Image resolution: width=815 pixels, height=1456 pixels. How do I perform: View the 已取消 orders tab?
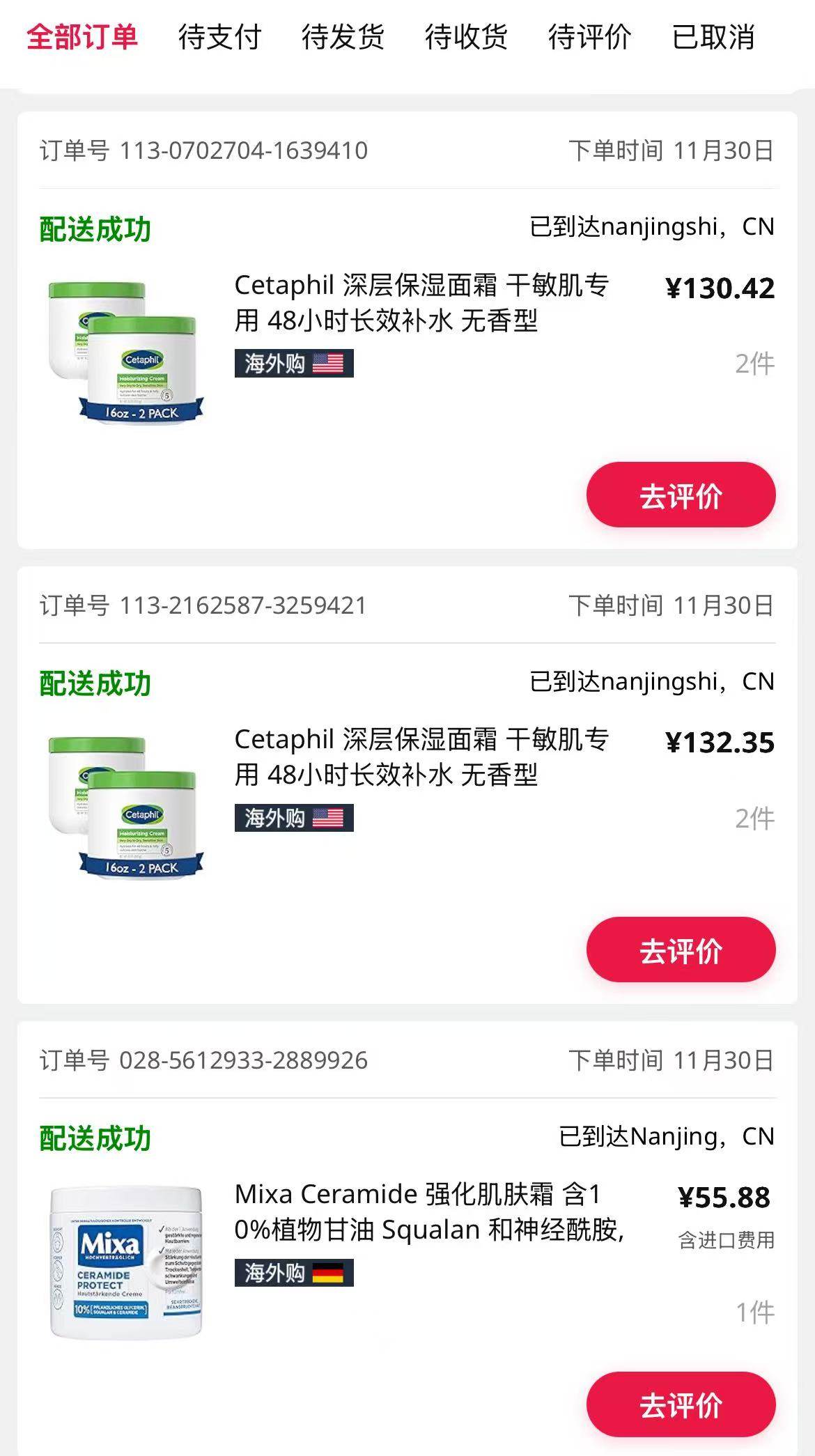pos(713,40)
